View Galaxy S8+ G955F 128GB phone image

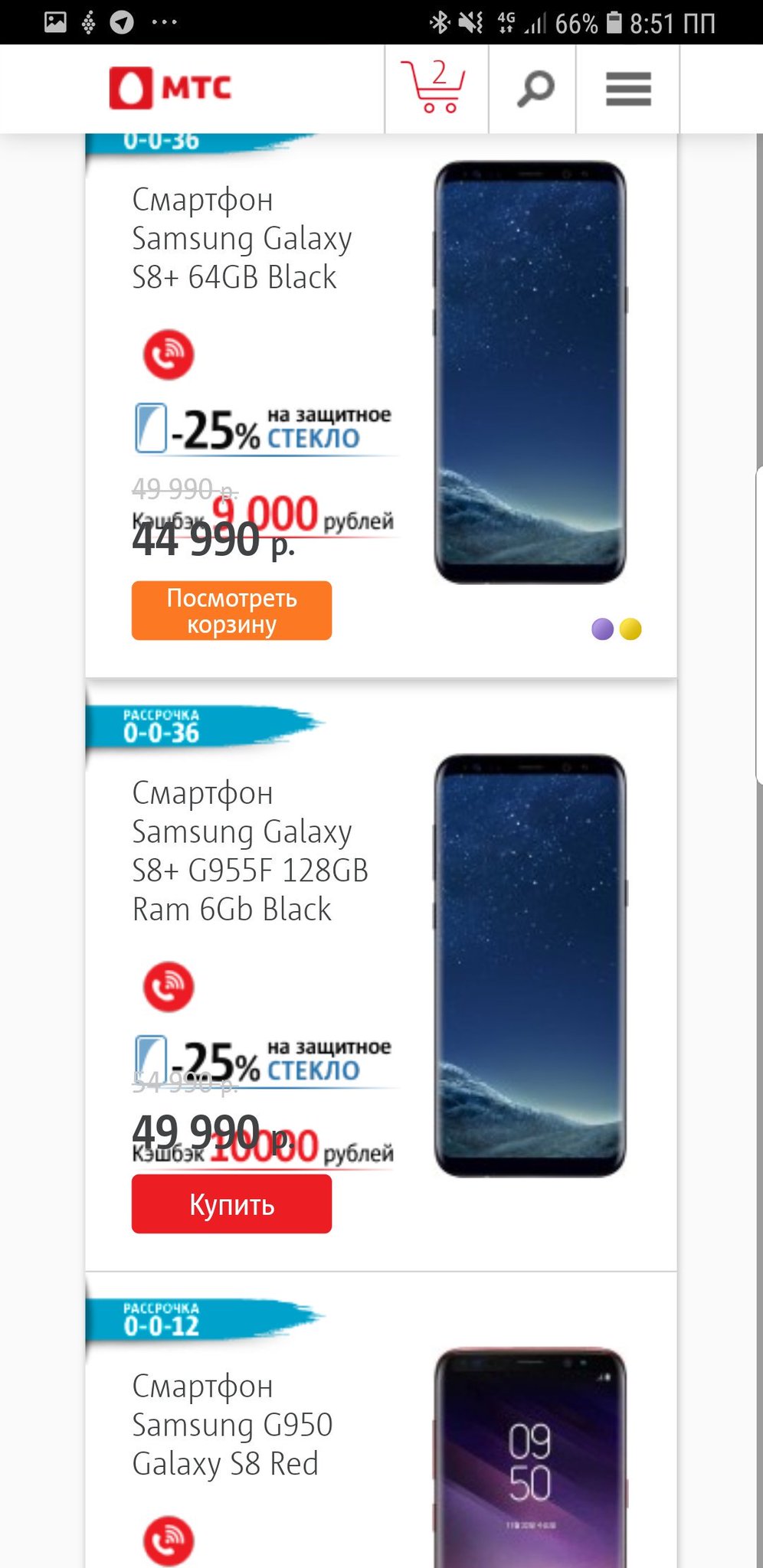point(530,965)
